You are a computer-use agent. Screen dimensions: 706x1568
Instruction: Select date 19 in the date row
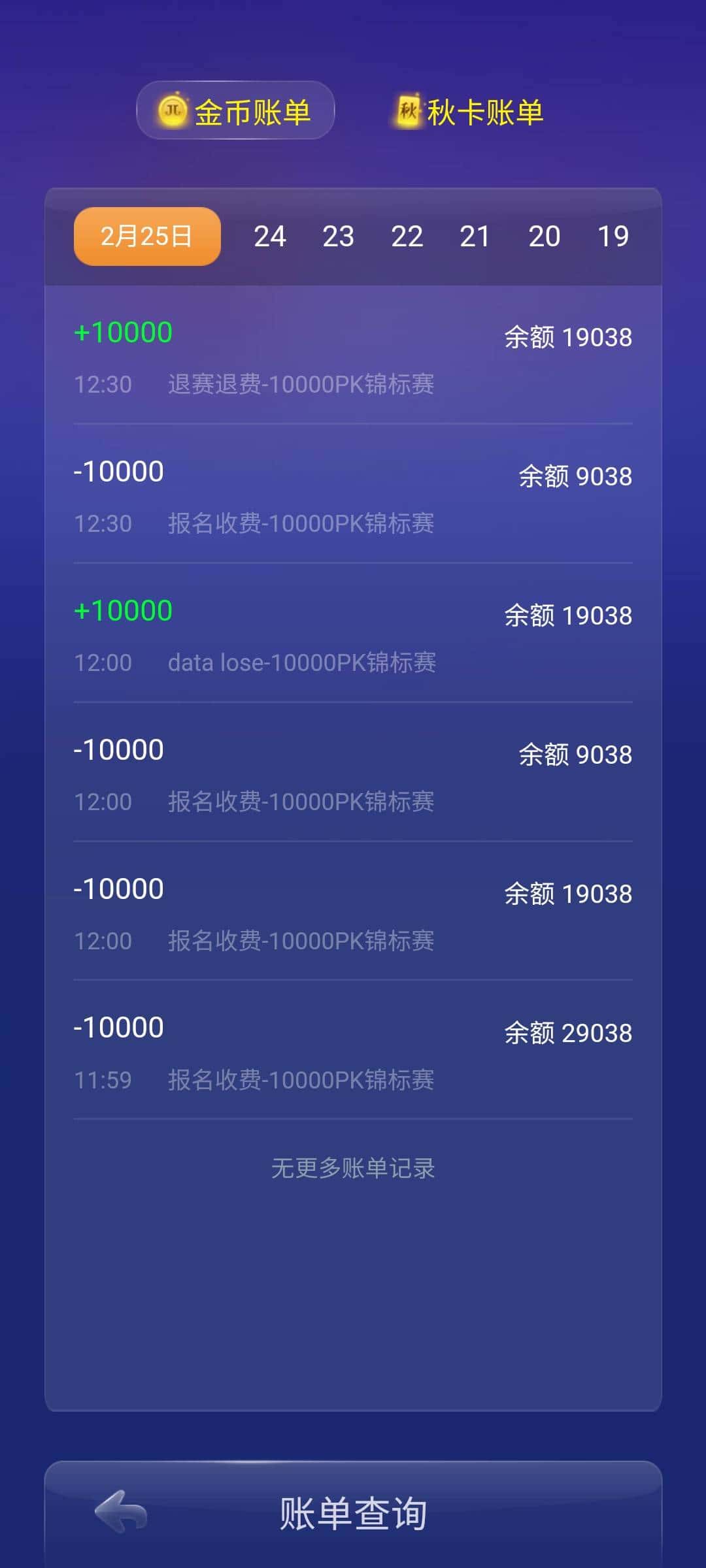click(x=613, y=237)
